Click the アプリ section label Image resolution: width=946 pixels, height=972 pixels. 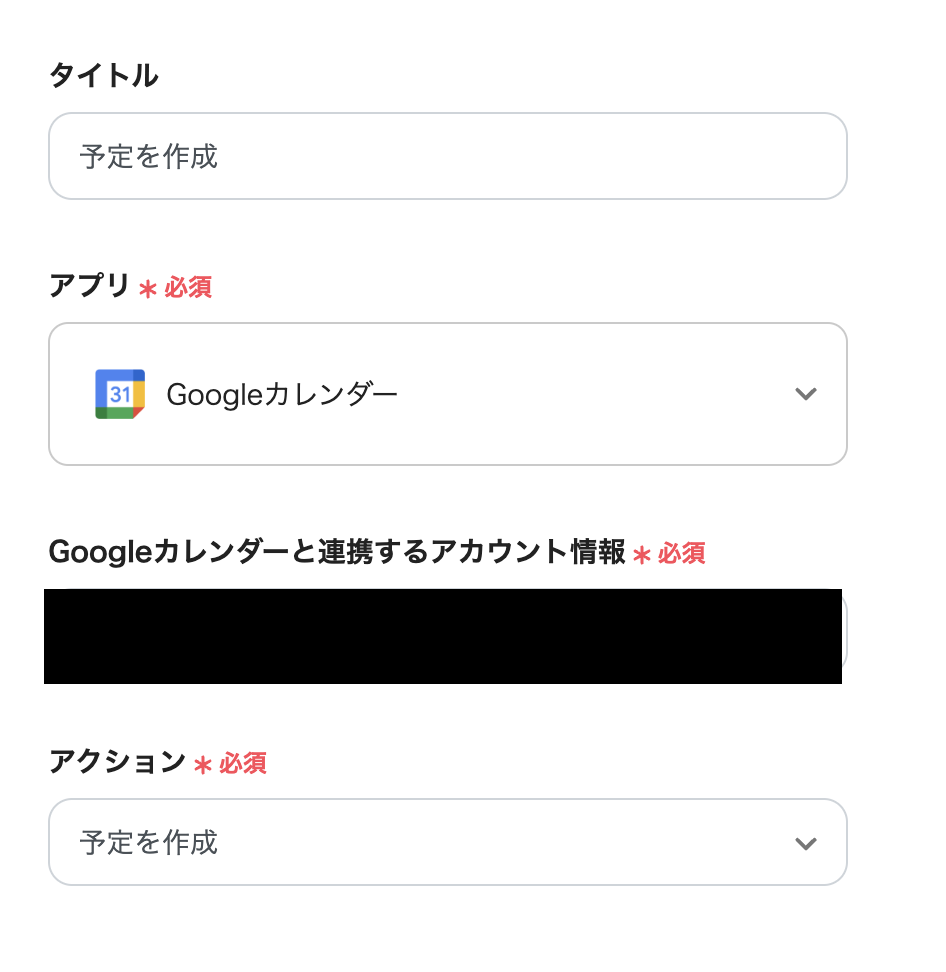coord(90,287)
